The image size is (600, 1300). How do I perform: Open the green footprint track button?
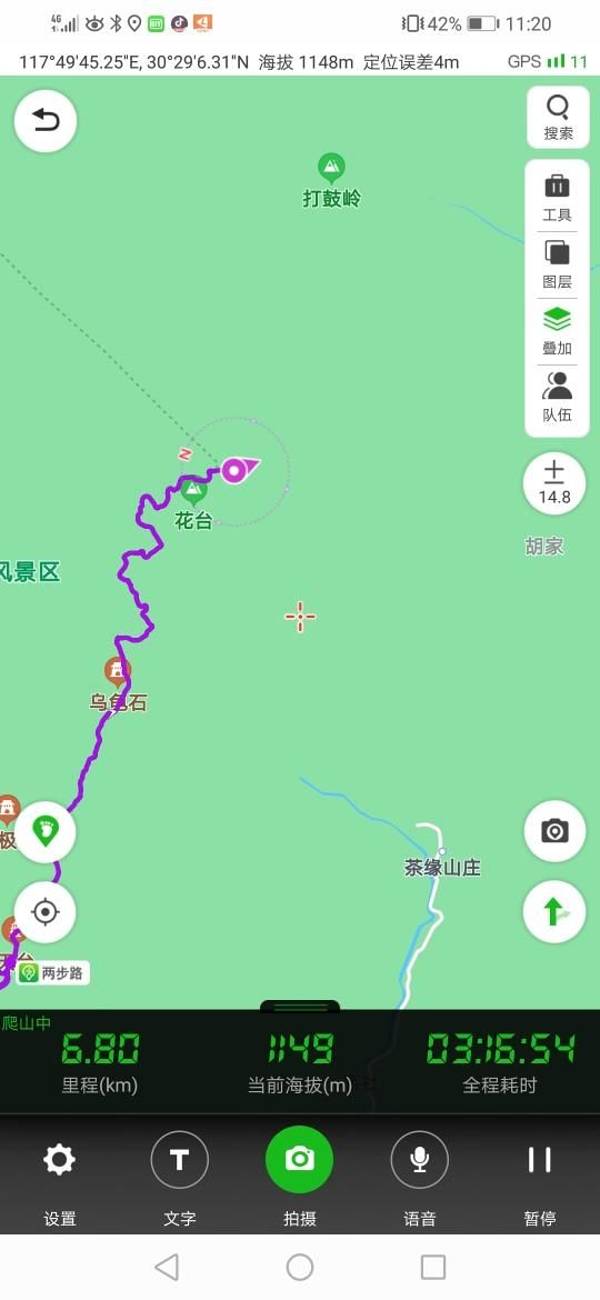pos(45,831)
